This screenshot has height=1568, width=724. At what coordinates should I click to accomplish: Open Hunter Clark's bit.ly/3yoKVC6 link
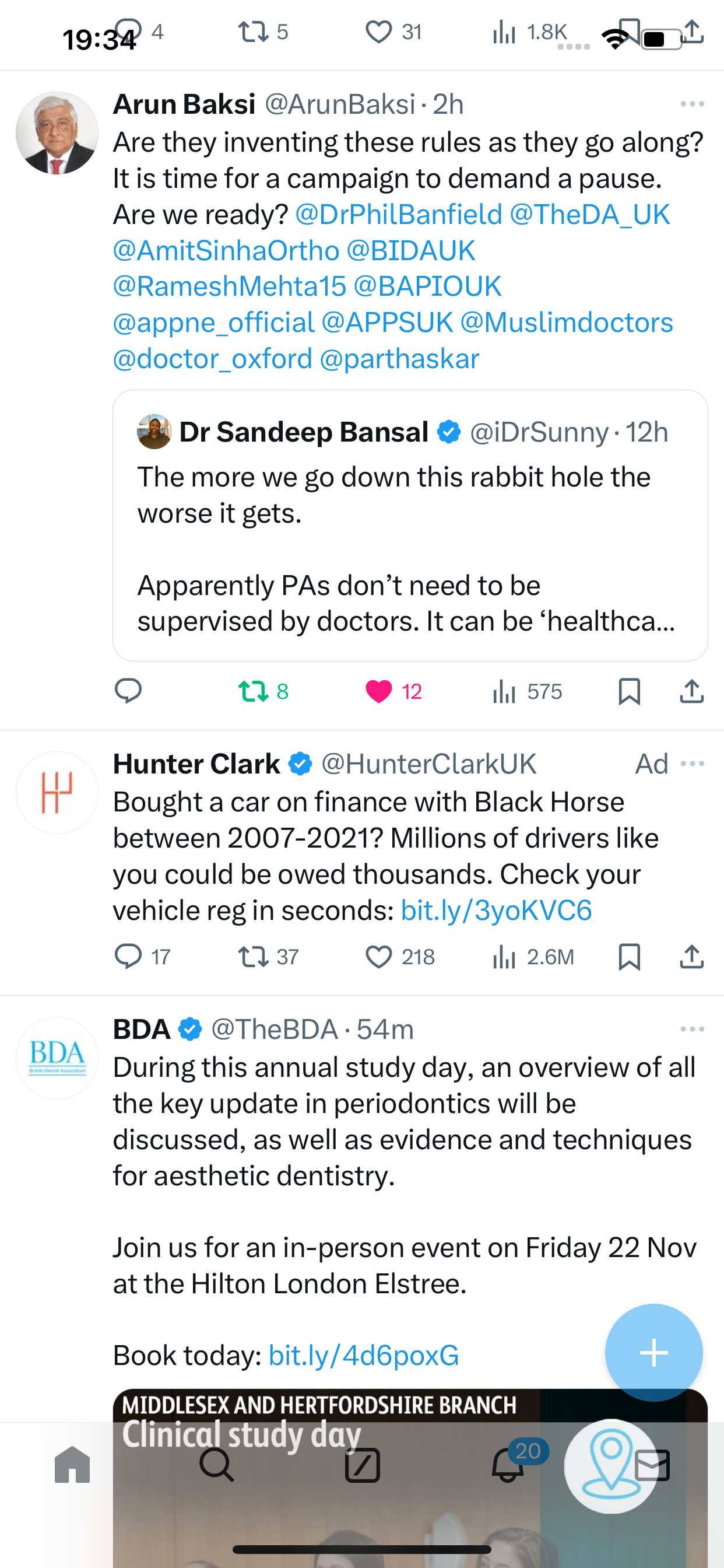point(496,910)
